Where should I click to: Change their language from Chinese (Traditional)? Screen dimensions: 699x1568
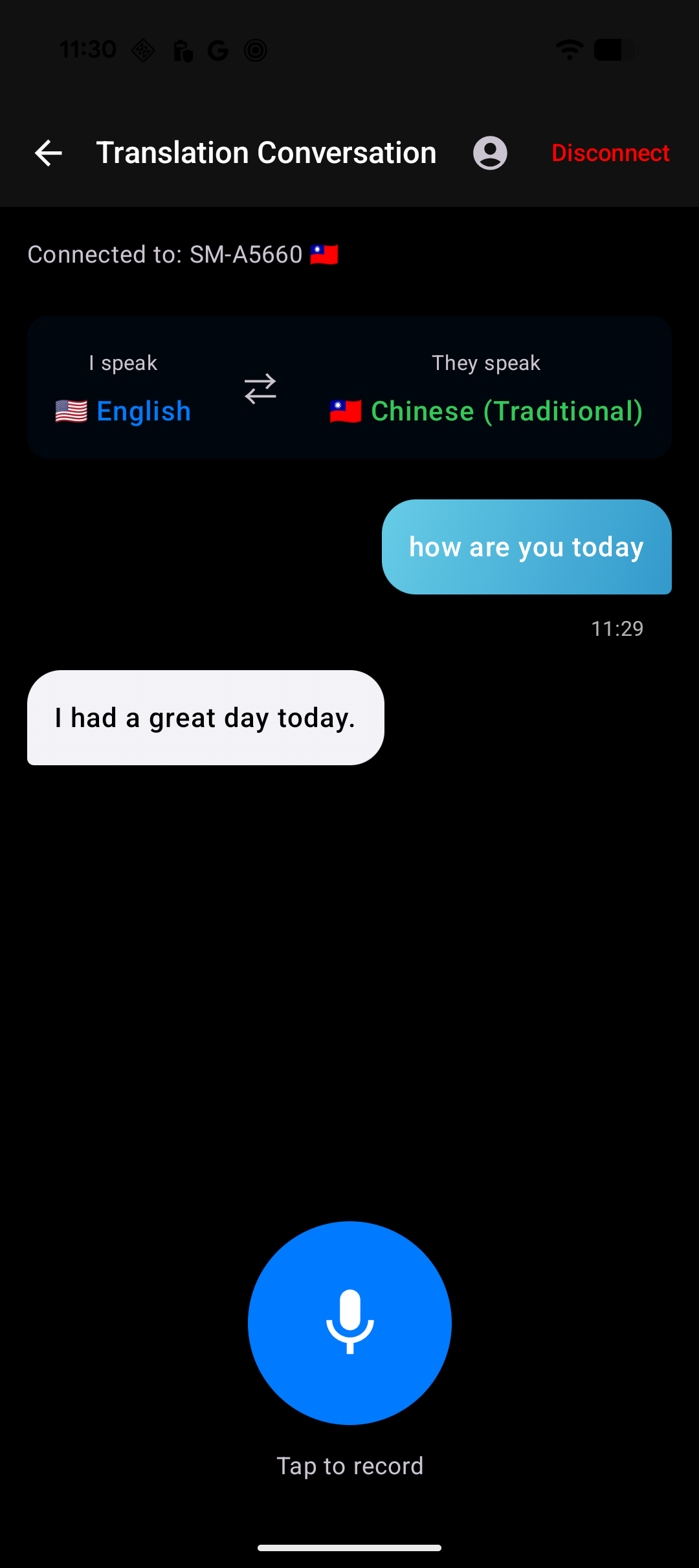487,411
